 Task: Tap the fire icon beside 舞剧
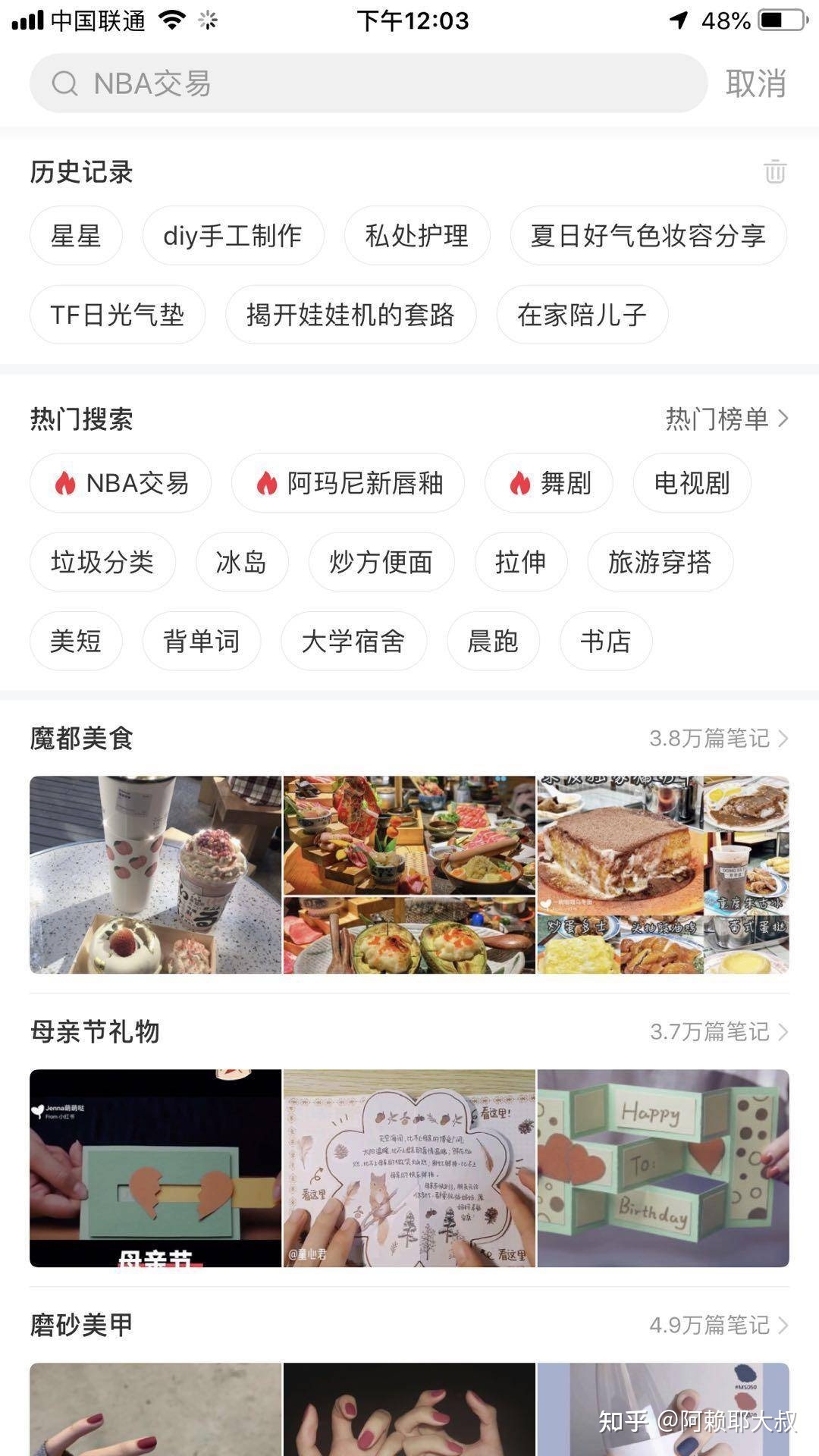coord(520,482)
